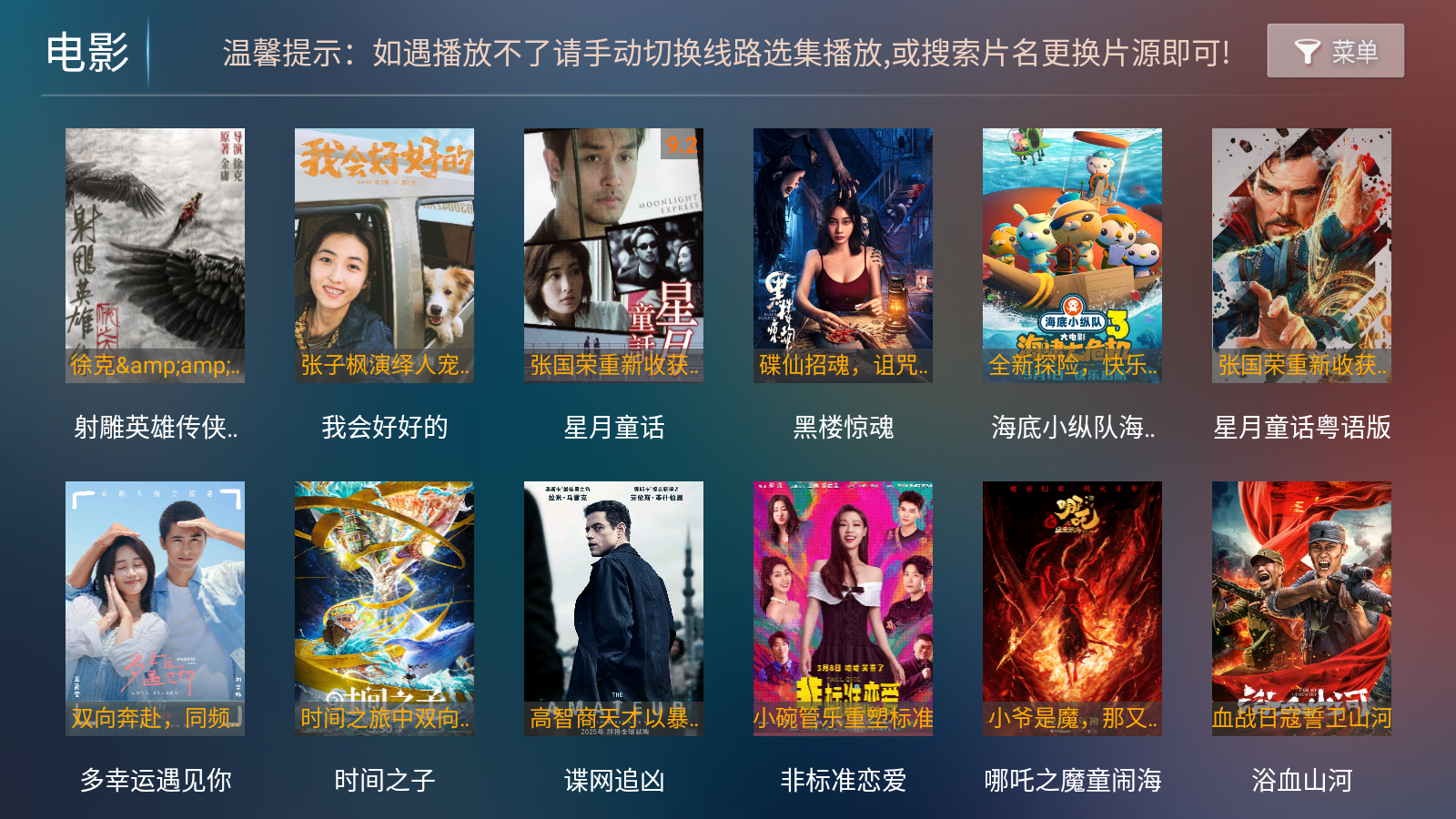Open the 海底小纵队海.. movie card
This screenshot has height=819, width=1456.
pyautogui.click(x=1072, y=255)
